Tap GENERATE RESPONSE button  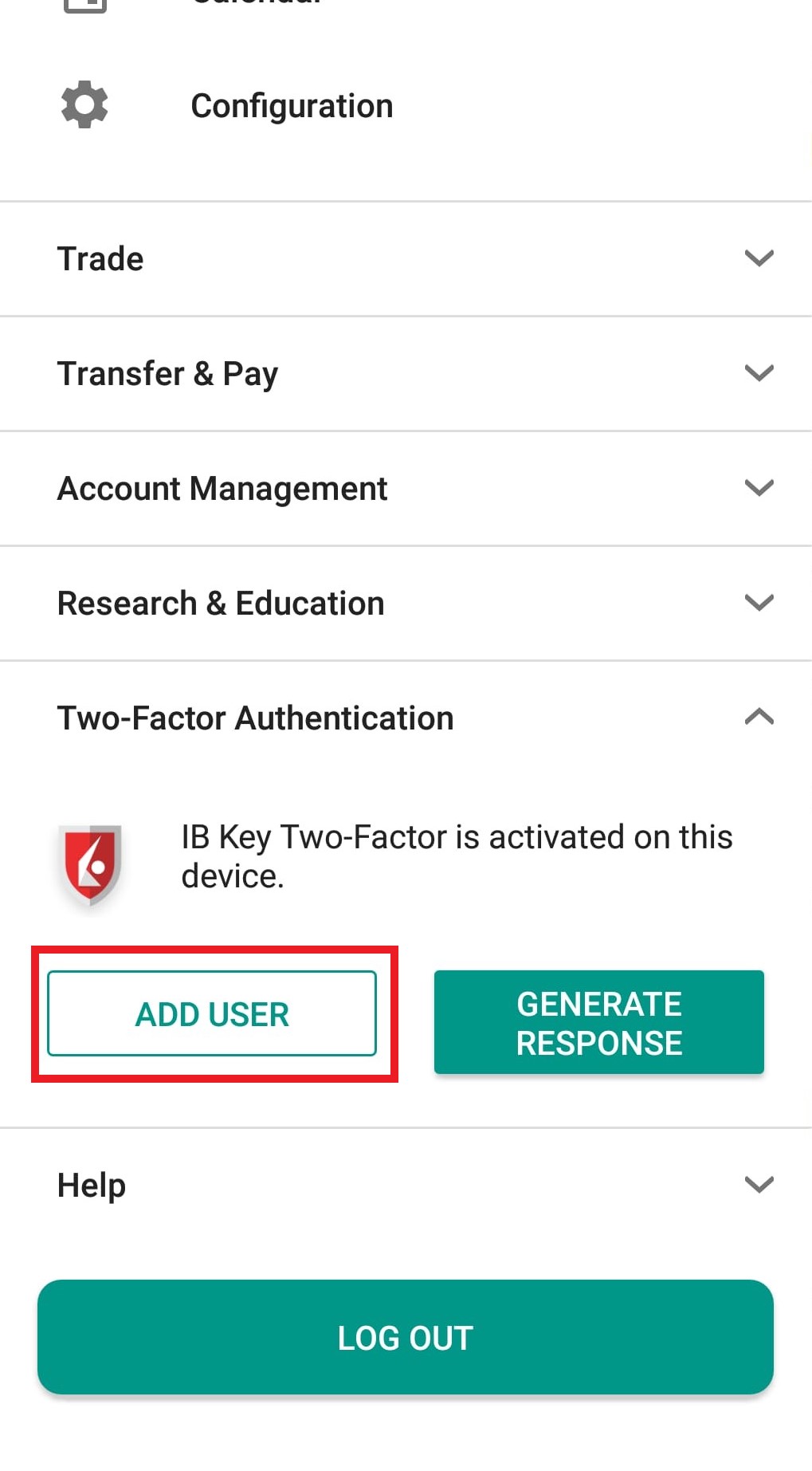click(599, 1022)
